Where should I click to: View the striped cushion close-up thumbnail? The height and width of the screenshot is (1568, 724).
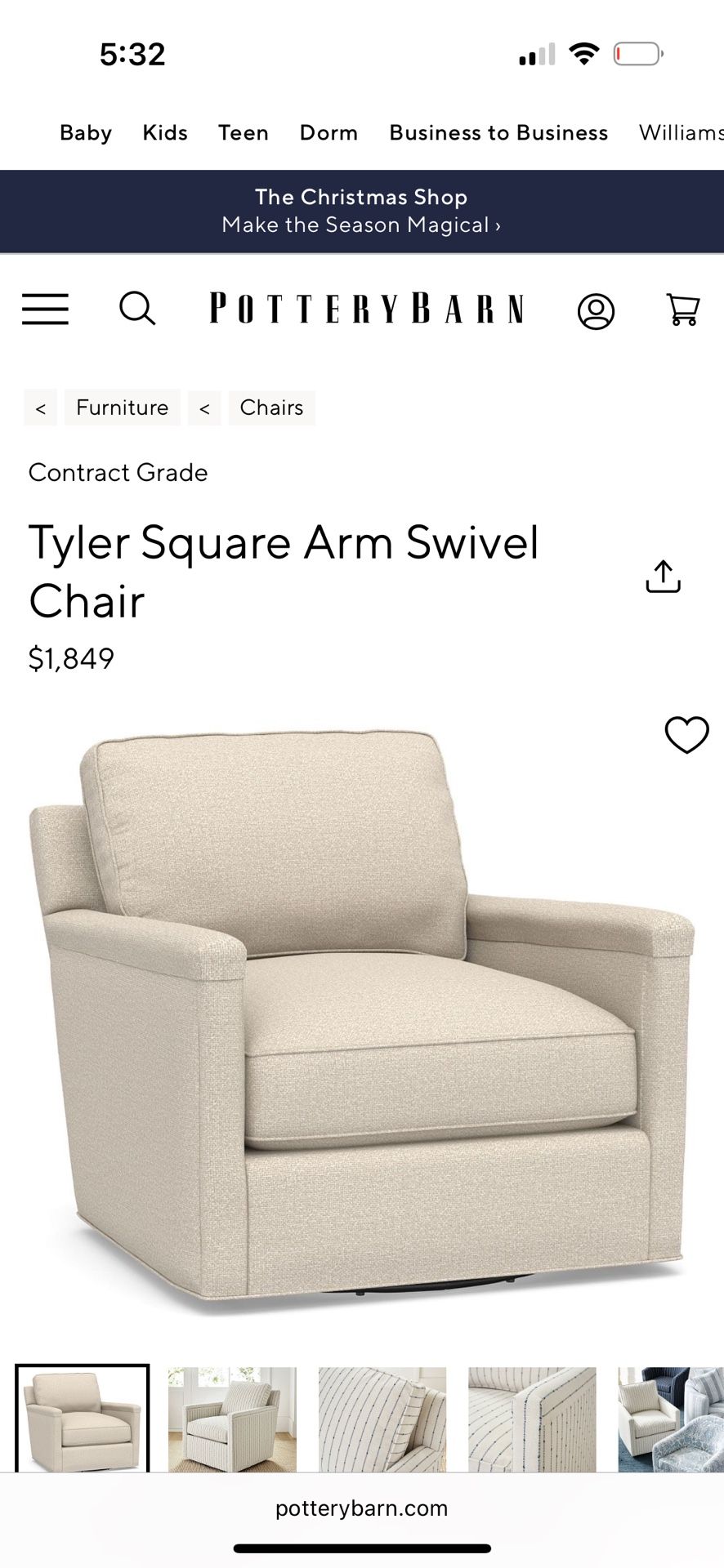(x=382, y=1419)
